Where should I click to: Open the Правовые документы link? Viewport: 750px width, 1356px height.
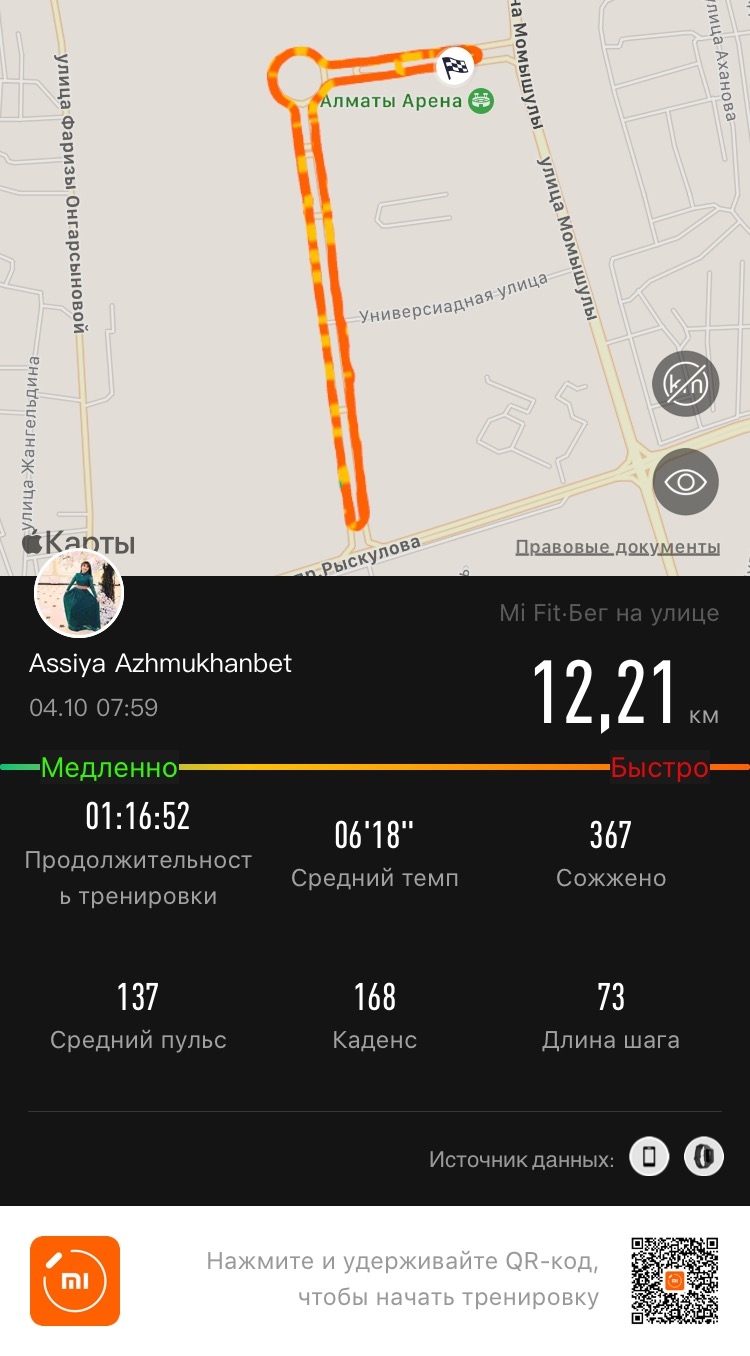tap(617, 547)
